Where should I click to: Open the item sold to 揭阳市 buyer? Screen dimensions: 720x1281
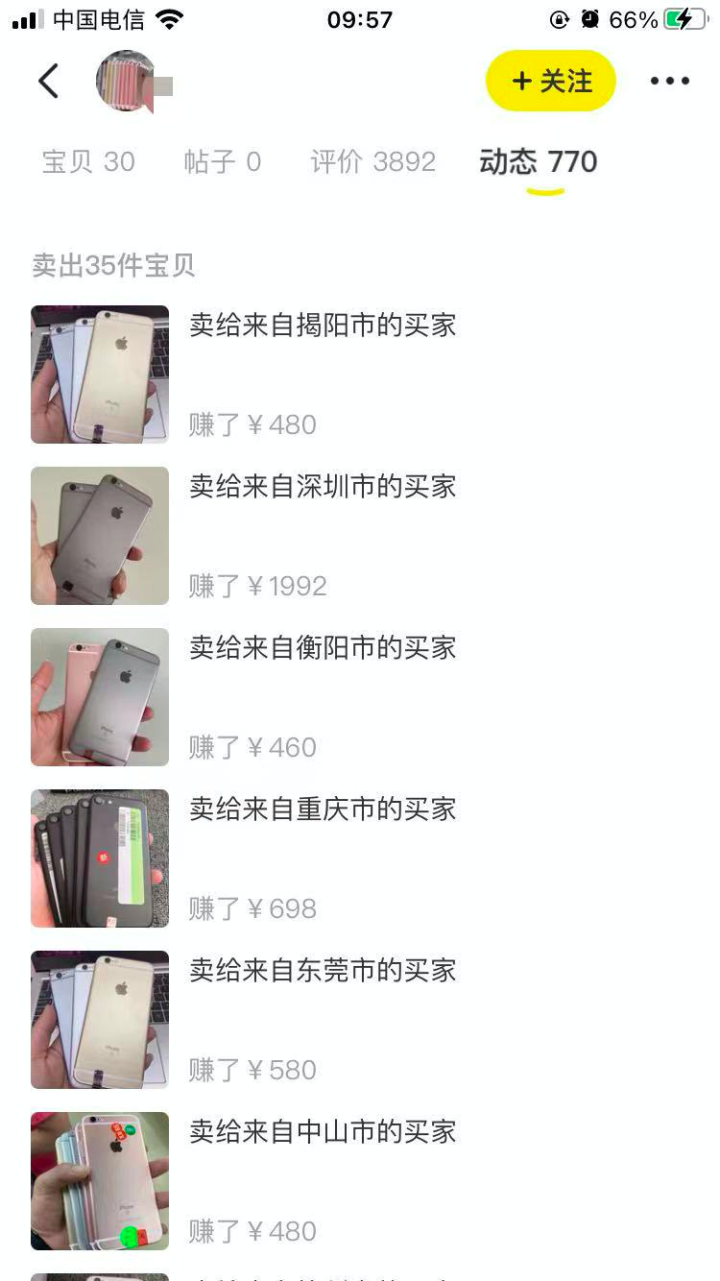tap(322, 325)
